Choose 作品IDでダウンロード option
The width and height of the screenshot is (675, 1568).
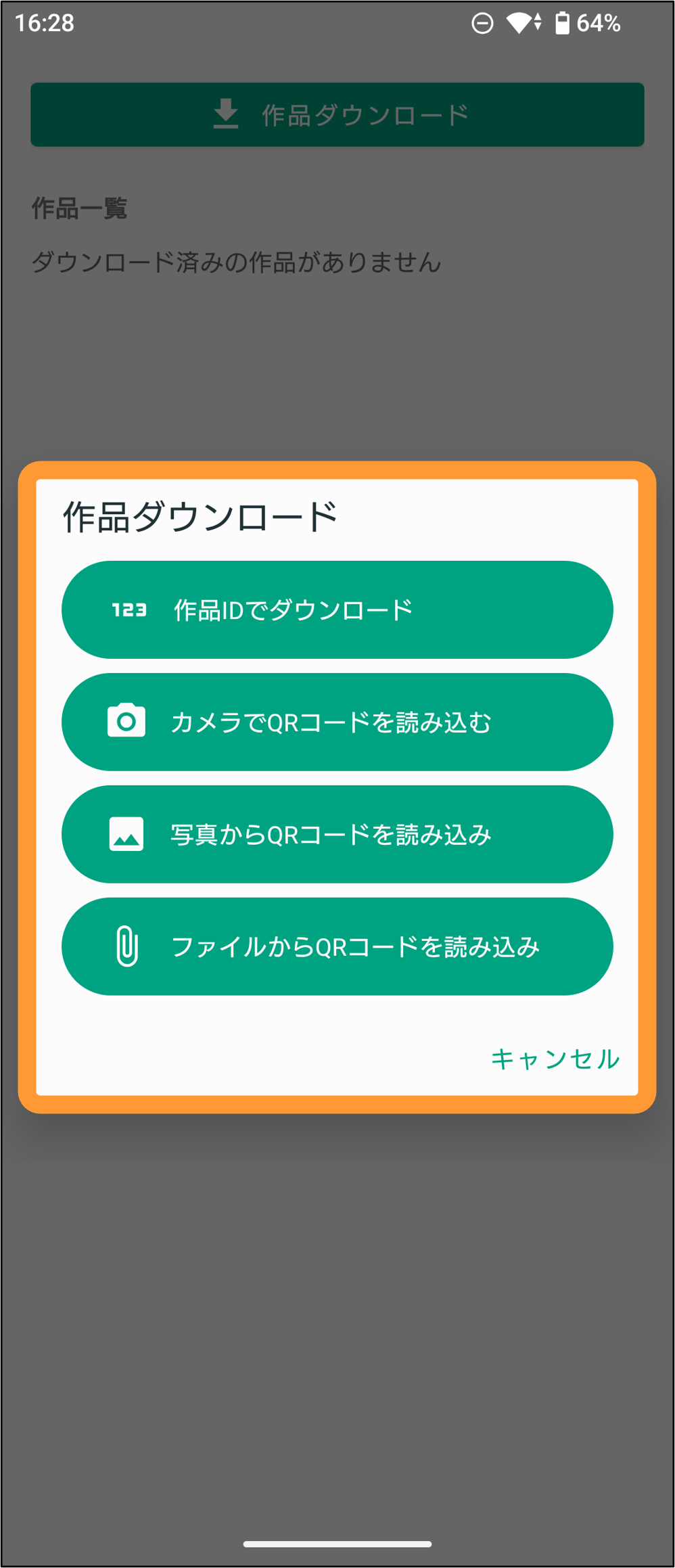[x=337, y=609]
